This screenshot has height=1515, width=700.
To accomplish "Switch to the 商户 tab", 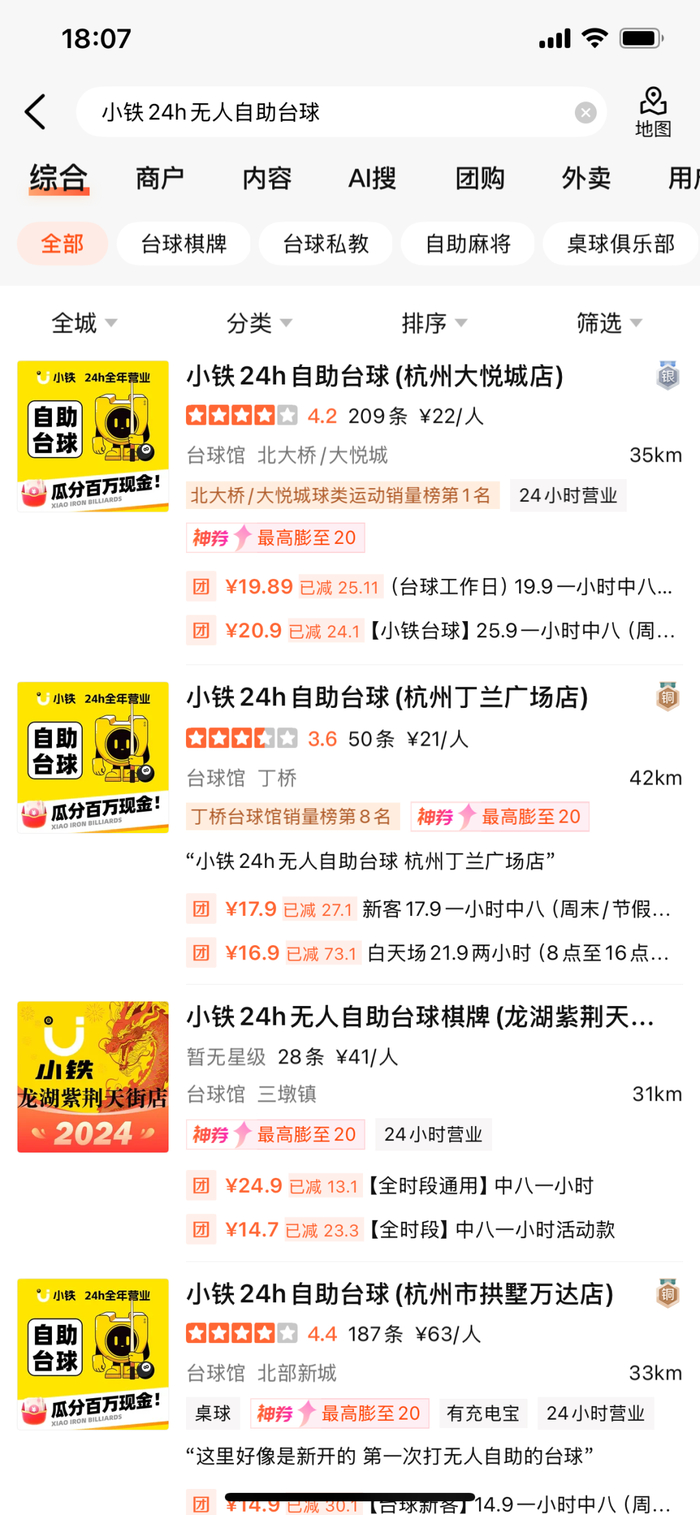I will [x=160, y=178].
